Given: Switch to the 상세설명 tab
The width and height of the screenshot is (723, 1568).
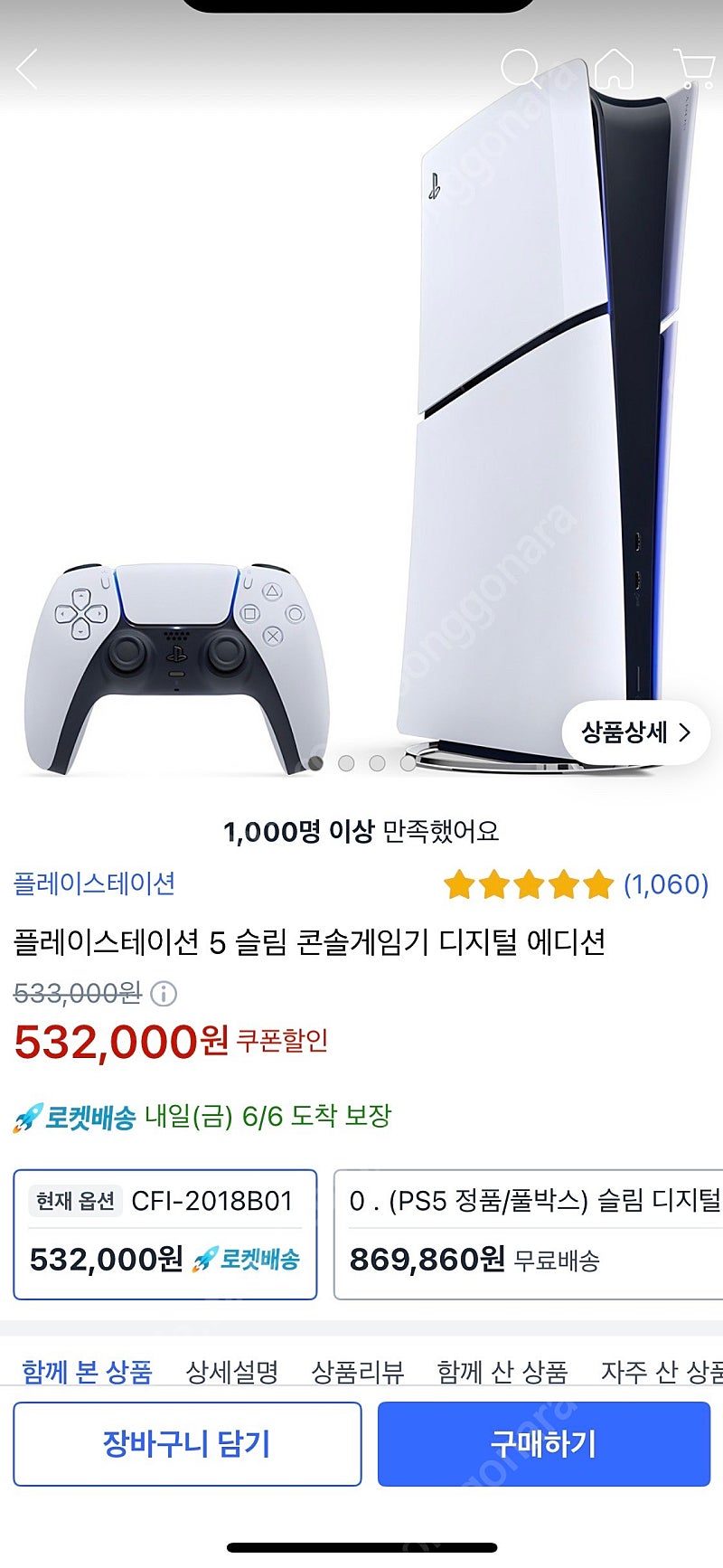Looking at the screenshot, I should point(231,1372).
